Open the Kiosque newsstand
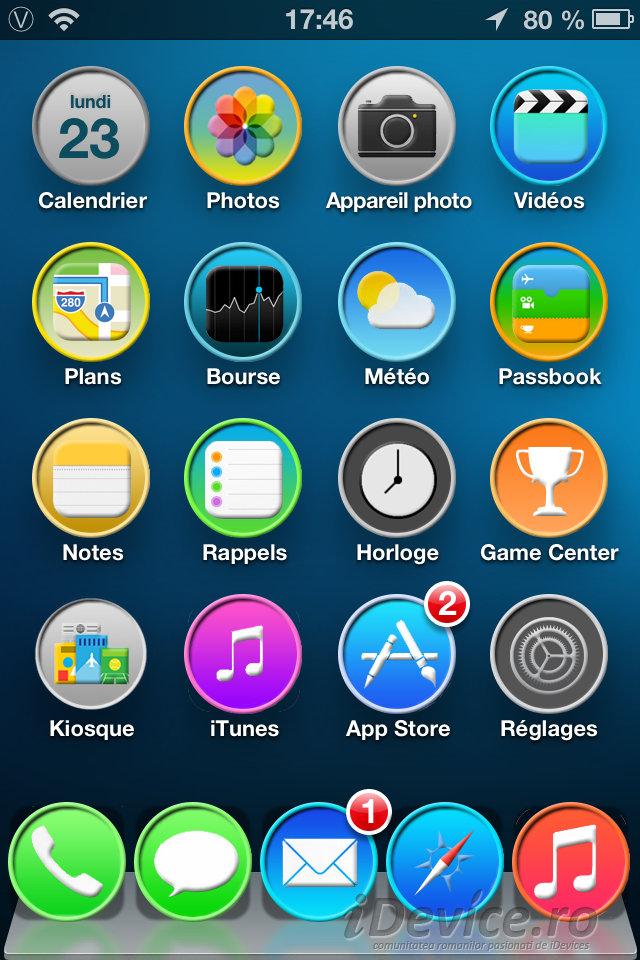The image size is (640, 960). [x=90, y=654]
